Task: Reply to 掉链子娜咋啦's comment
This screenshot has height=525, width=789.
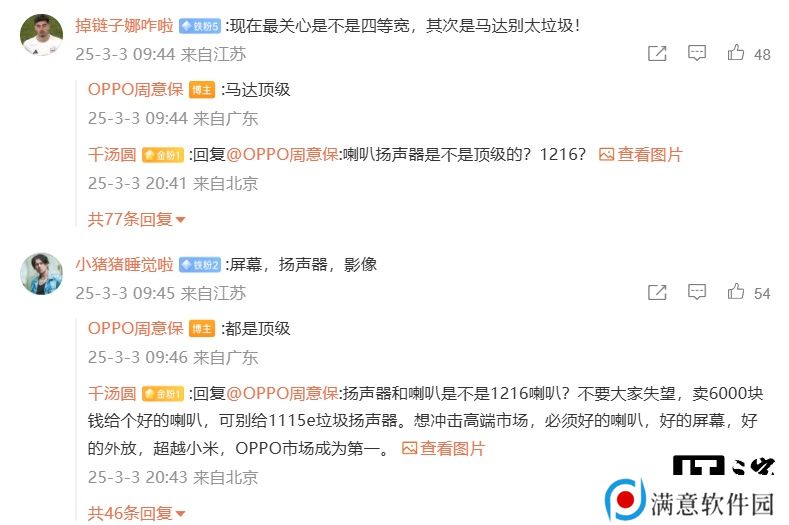Action: 697,54
